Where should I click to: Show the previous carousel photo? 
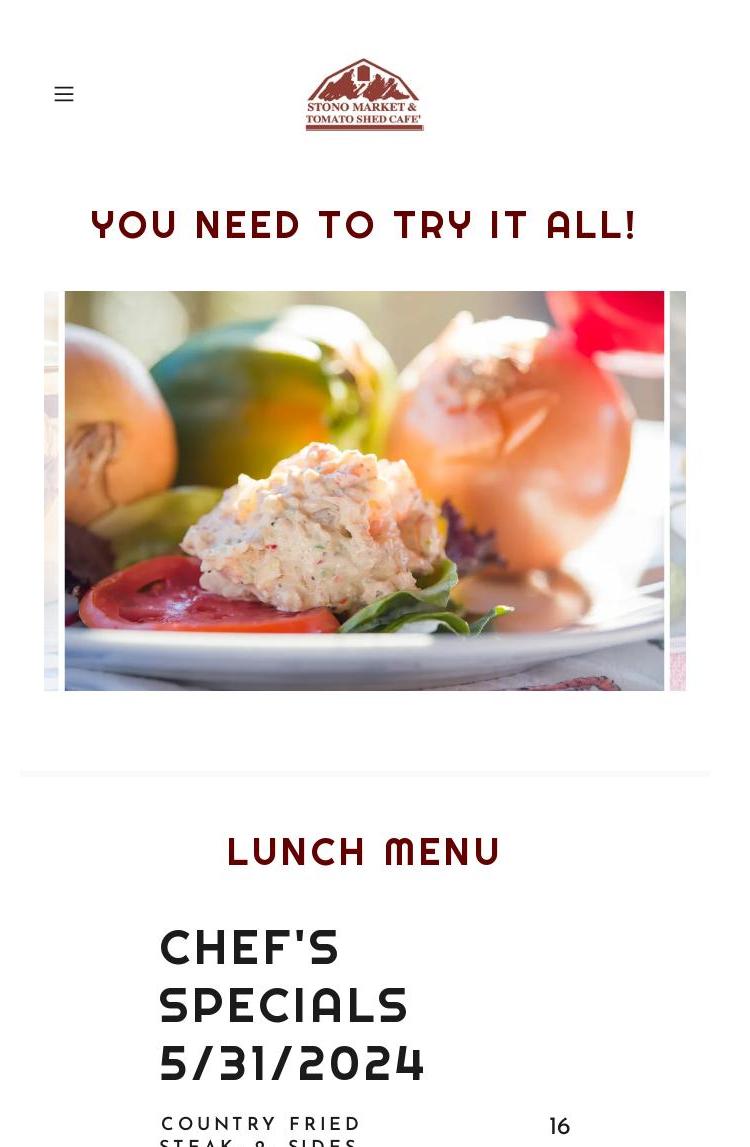click(51, 490)
